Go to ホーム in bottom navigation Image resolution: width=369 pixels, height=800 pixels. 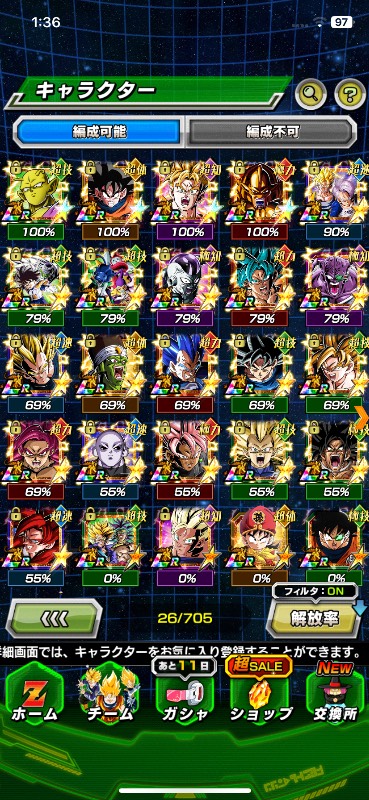(34, 695)
